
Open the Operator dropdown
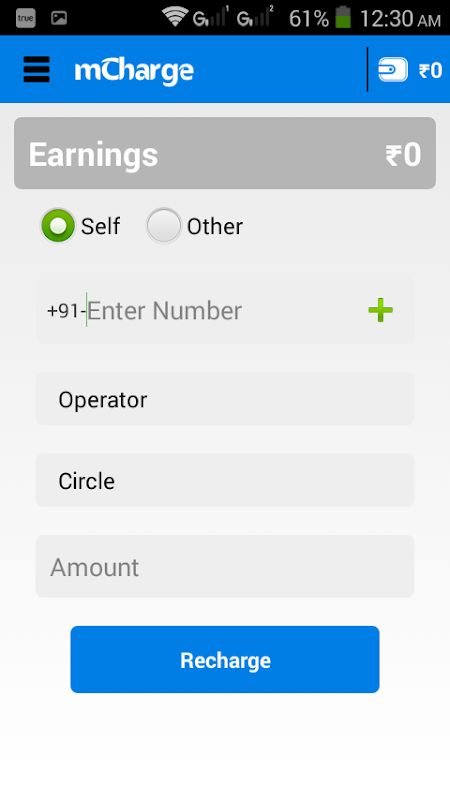click(224, 399)
